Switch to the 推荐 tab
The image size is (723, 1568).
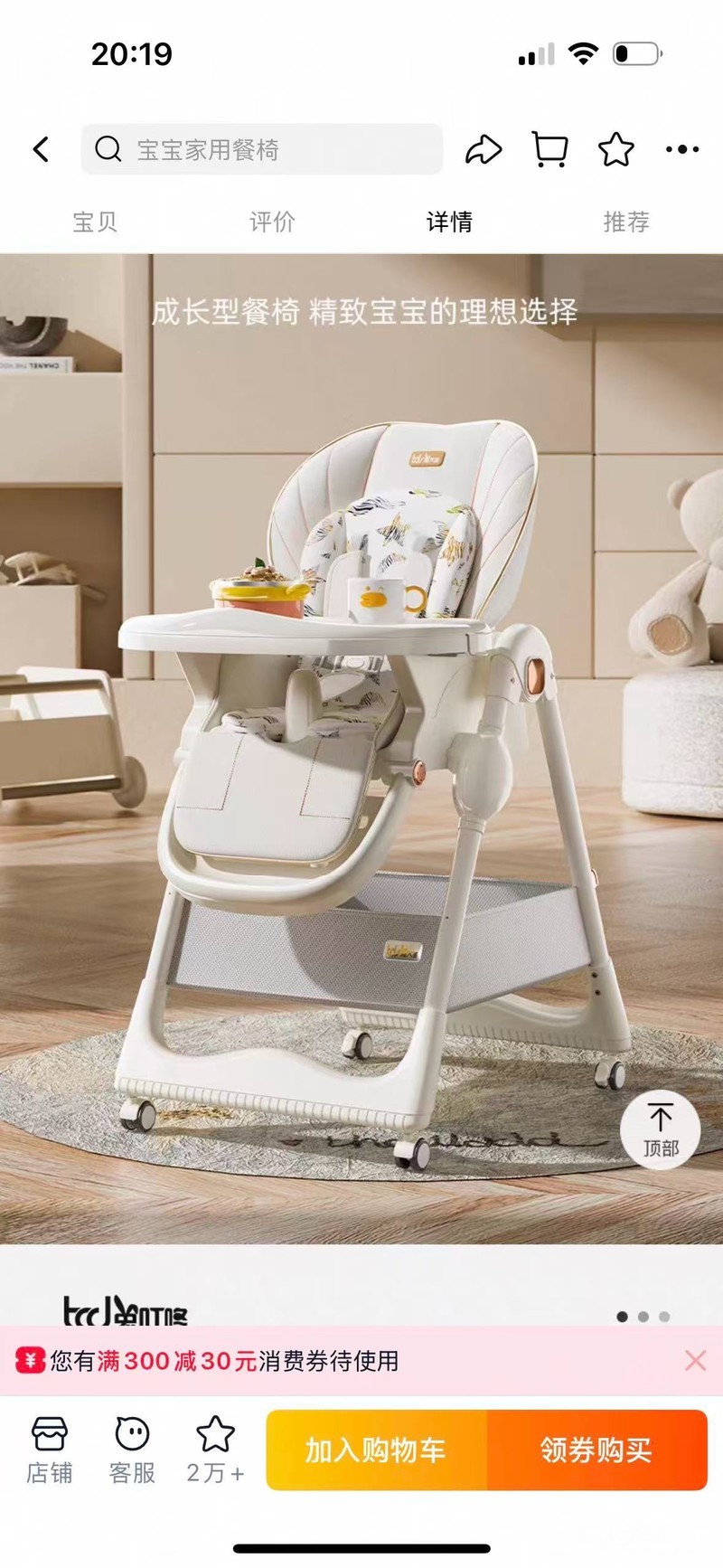626,222
